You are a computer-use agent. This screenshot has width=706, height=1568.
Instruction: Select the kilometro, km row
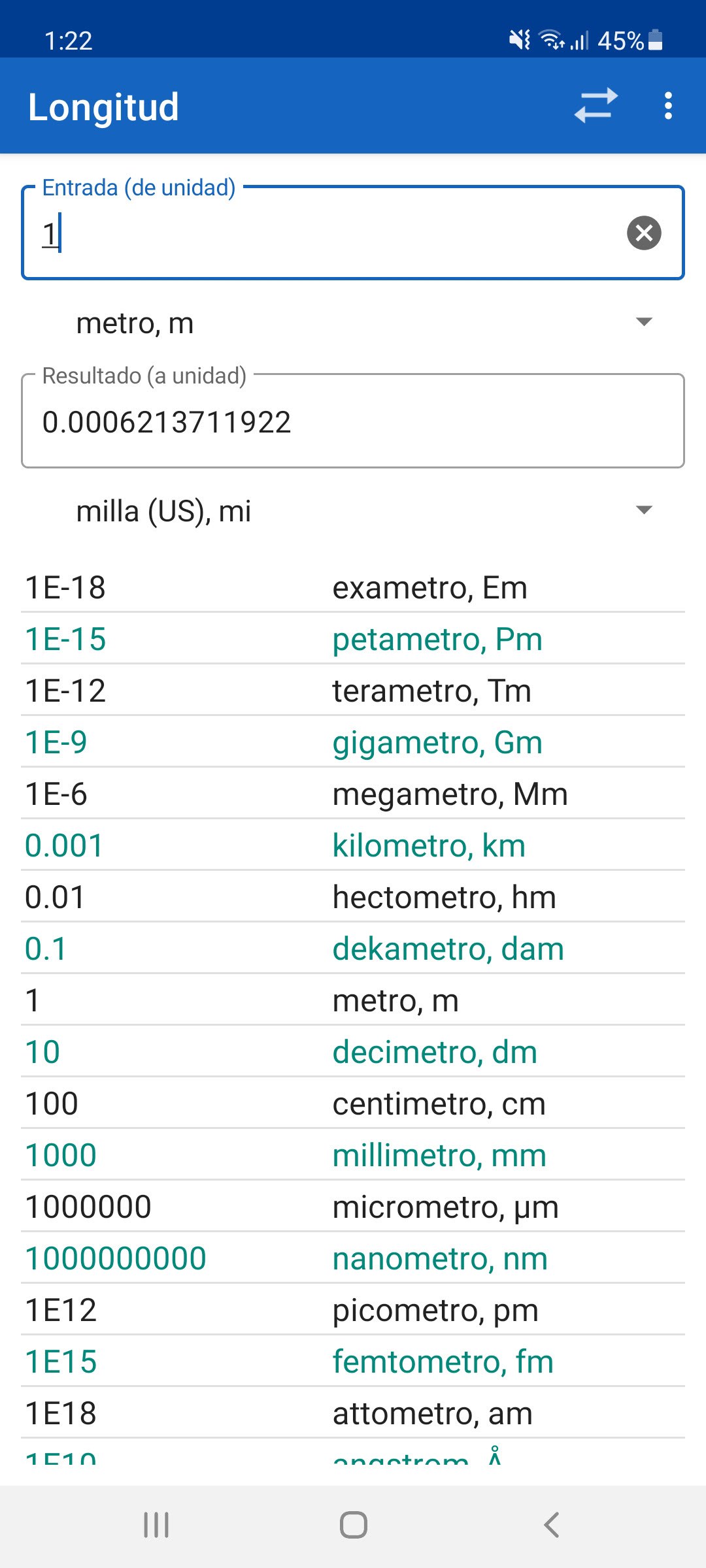click(x=353, y=845)
